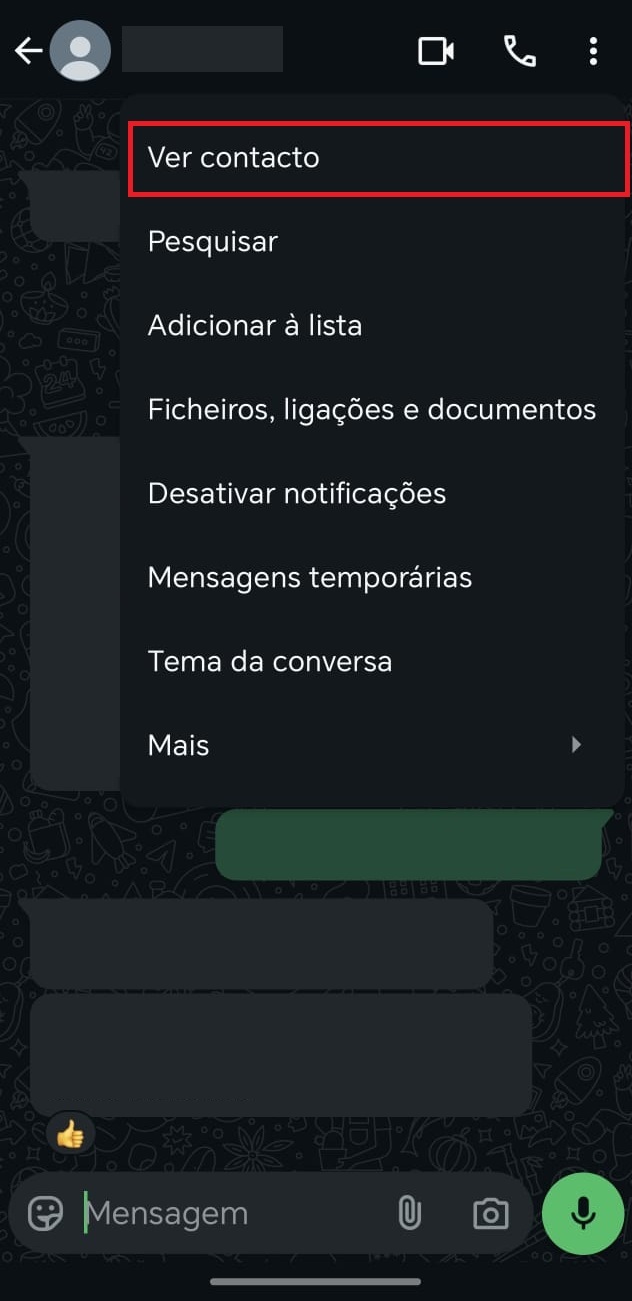632x1301 pixels.
Task: Open the contact's profile picture
Action: click(x=80, y=51)
